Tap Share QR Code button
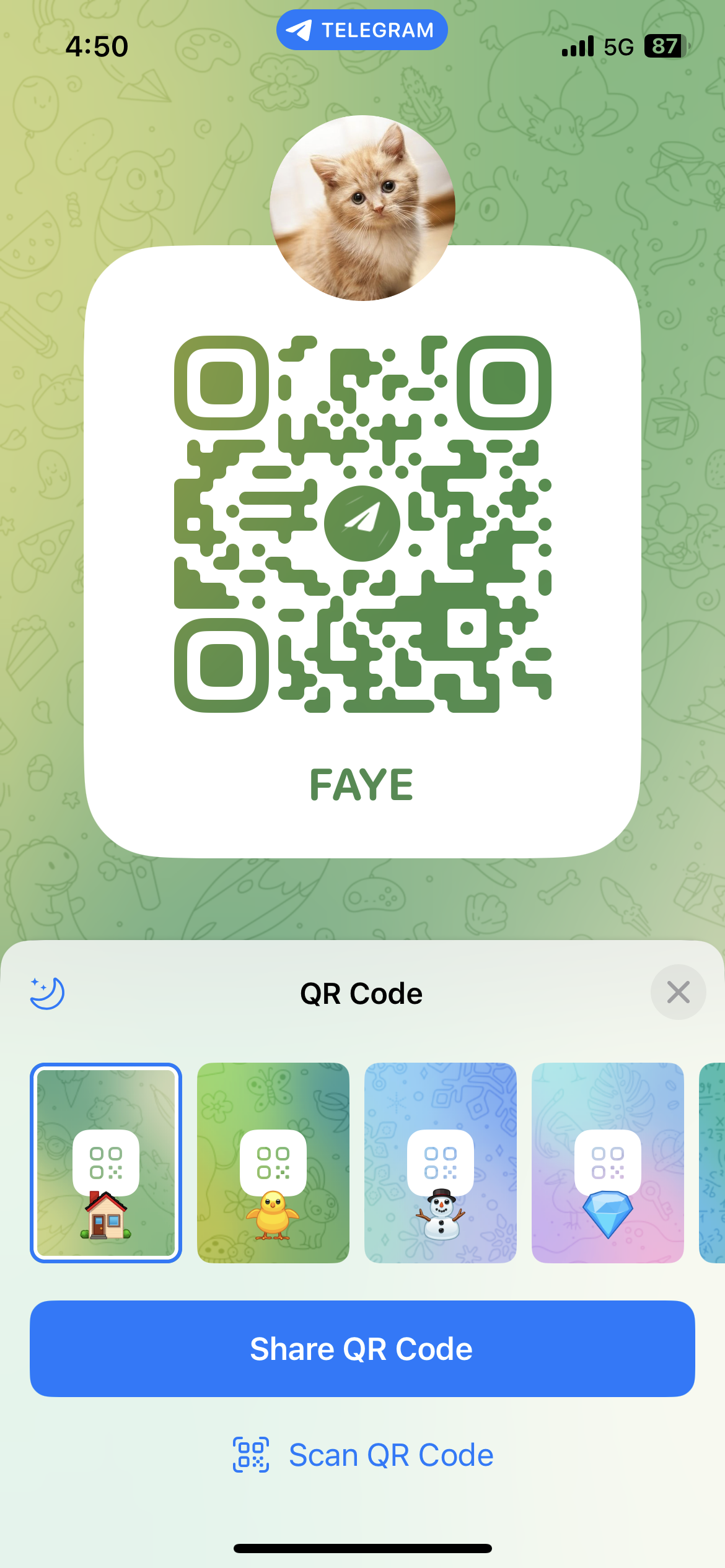 (362, 1348)
